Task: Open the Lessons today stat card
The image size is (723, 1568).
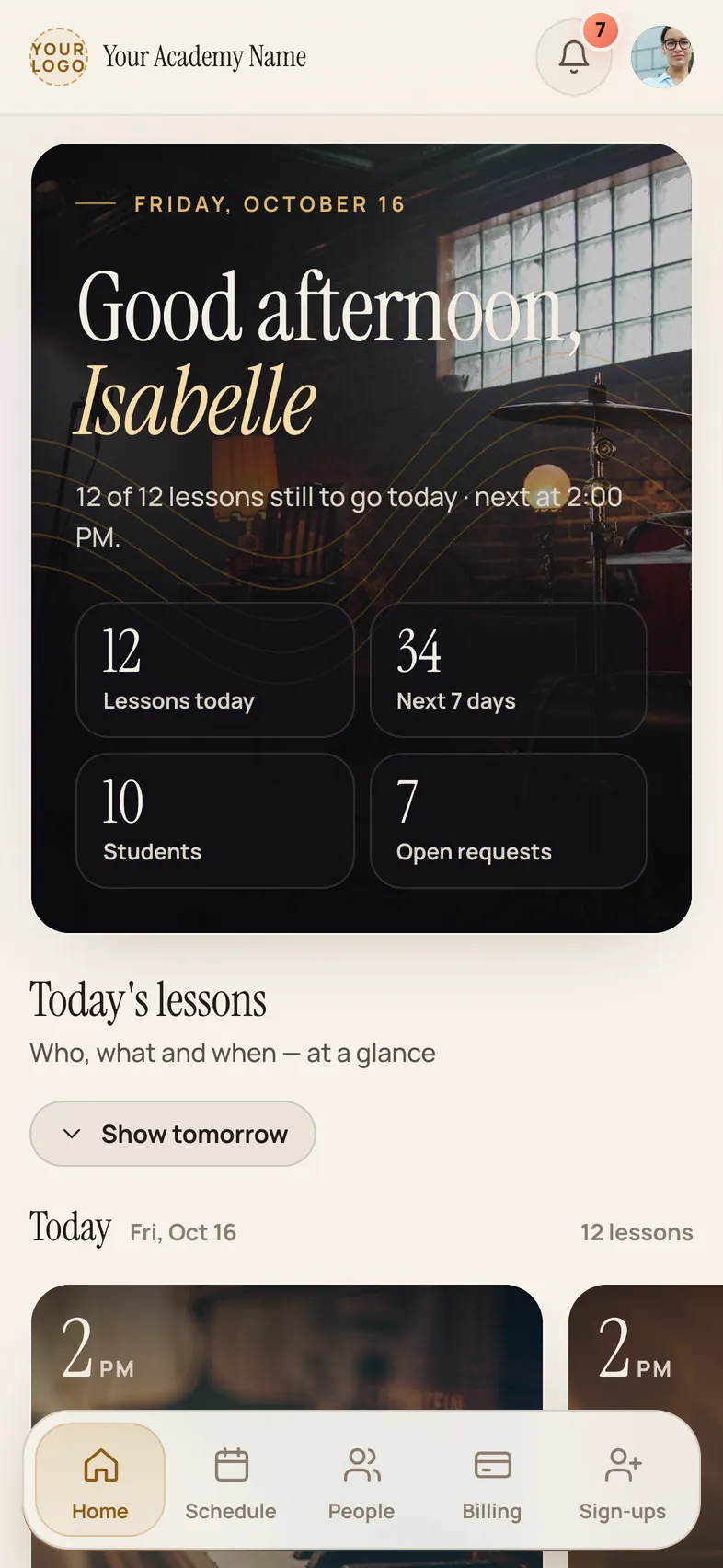Action: click(x=215, y=670)
